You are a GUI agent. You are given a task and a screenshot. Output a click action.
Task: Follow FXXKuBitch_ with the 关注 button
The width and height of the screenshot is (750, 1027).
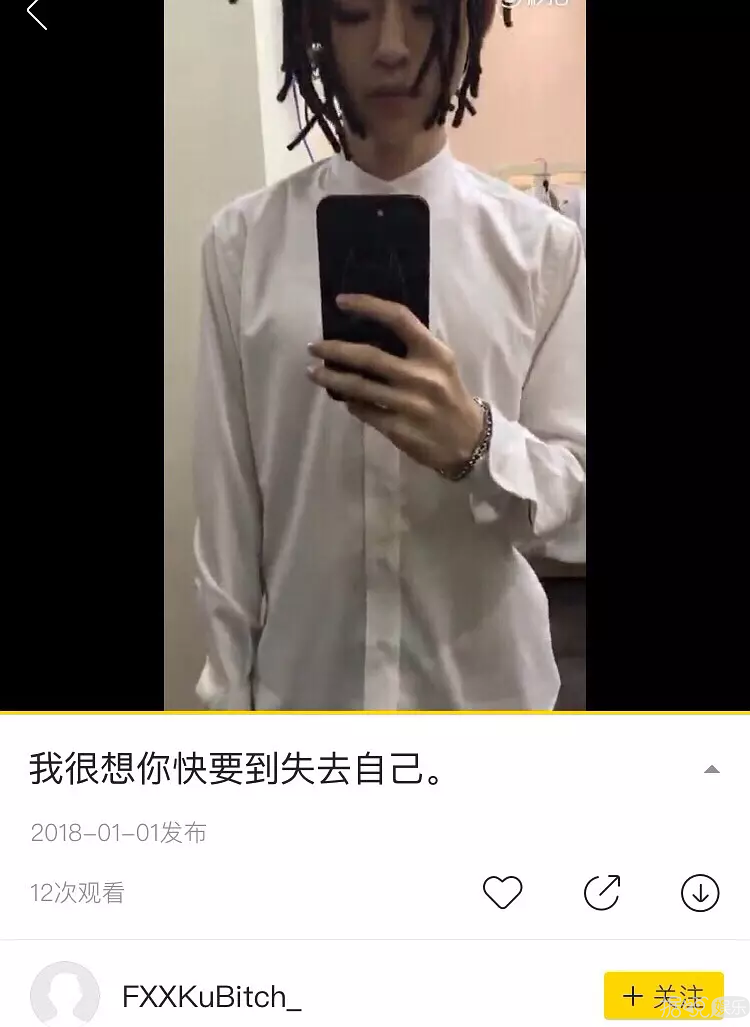663,996
